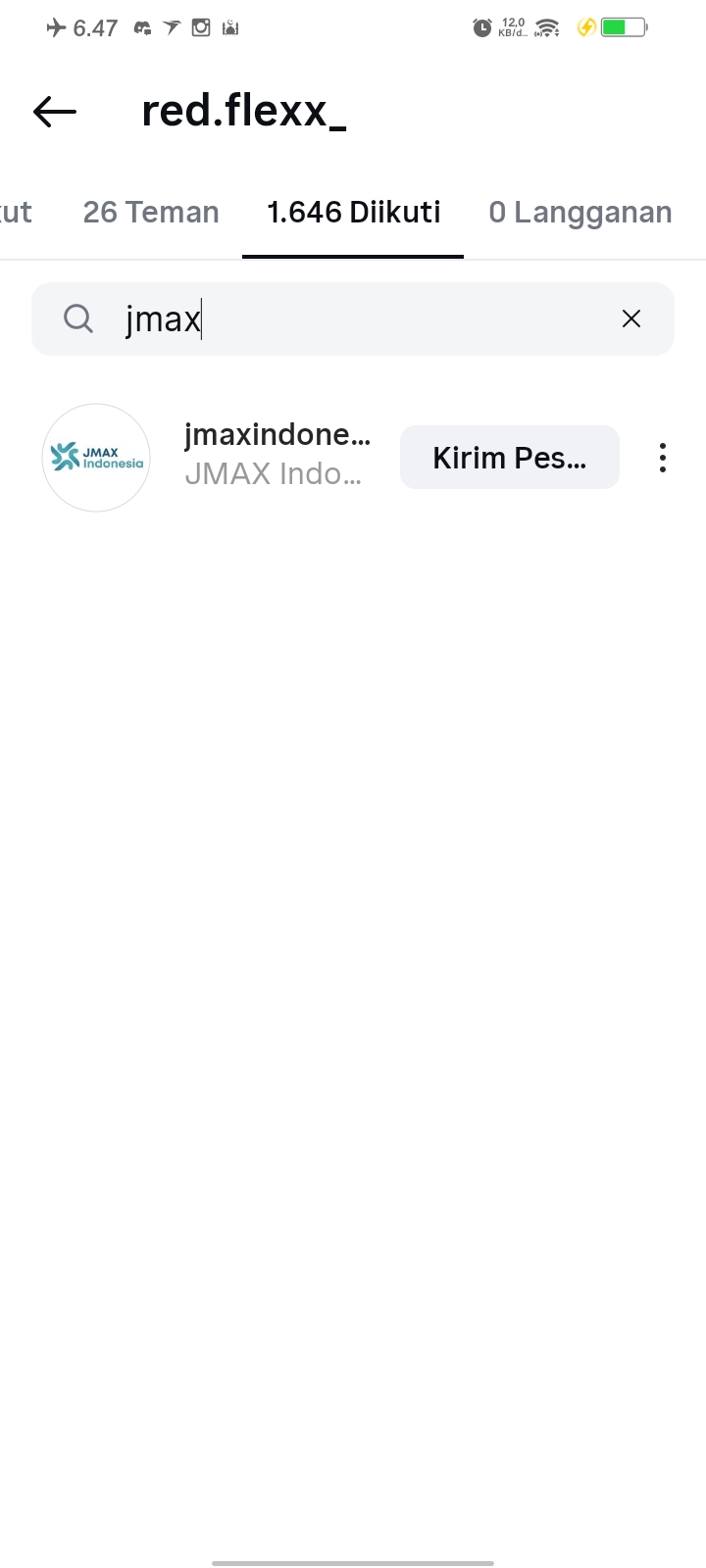Select the 1.646 Diikuti tab
706x1568 pixels.
click(353, 213)
